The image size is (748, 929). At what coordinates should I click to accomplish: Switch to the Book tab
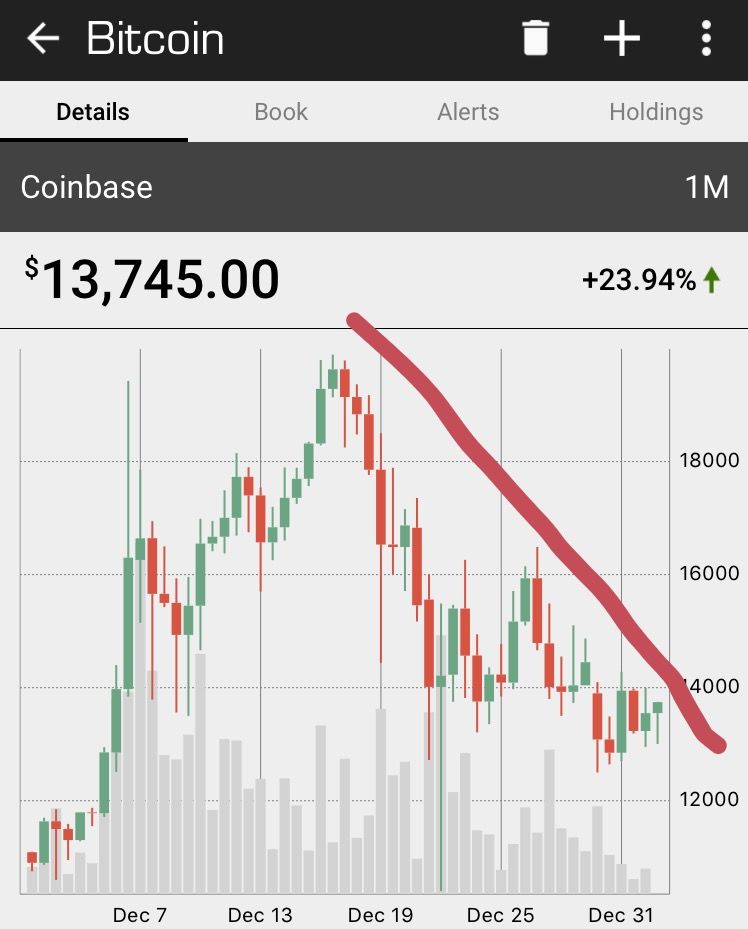point(281,112)
